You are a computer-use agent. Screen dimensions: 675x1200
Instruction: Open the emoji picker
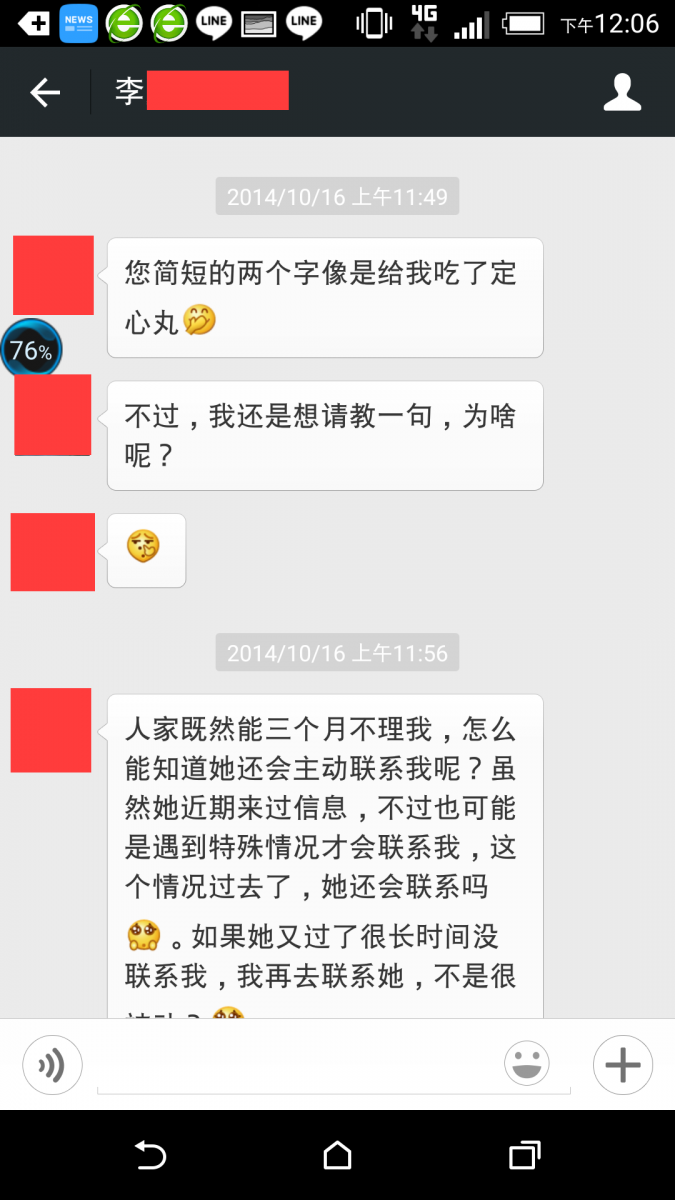tap(527, 1064)
